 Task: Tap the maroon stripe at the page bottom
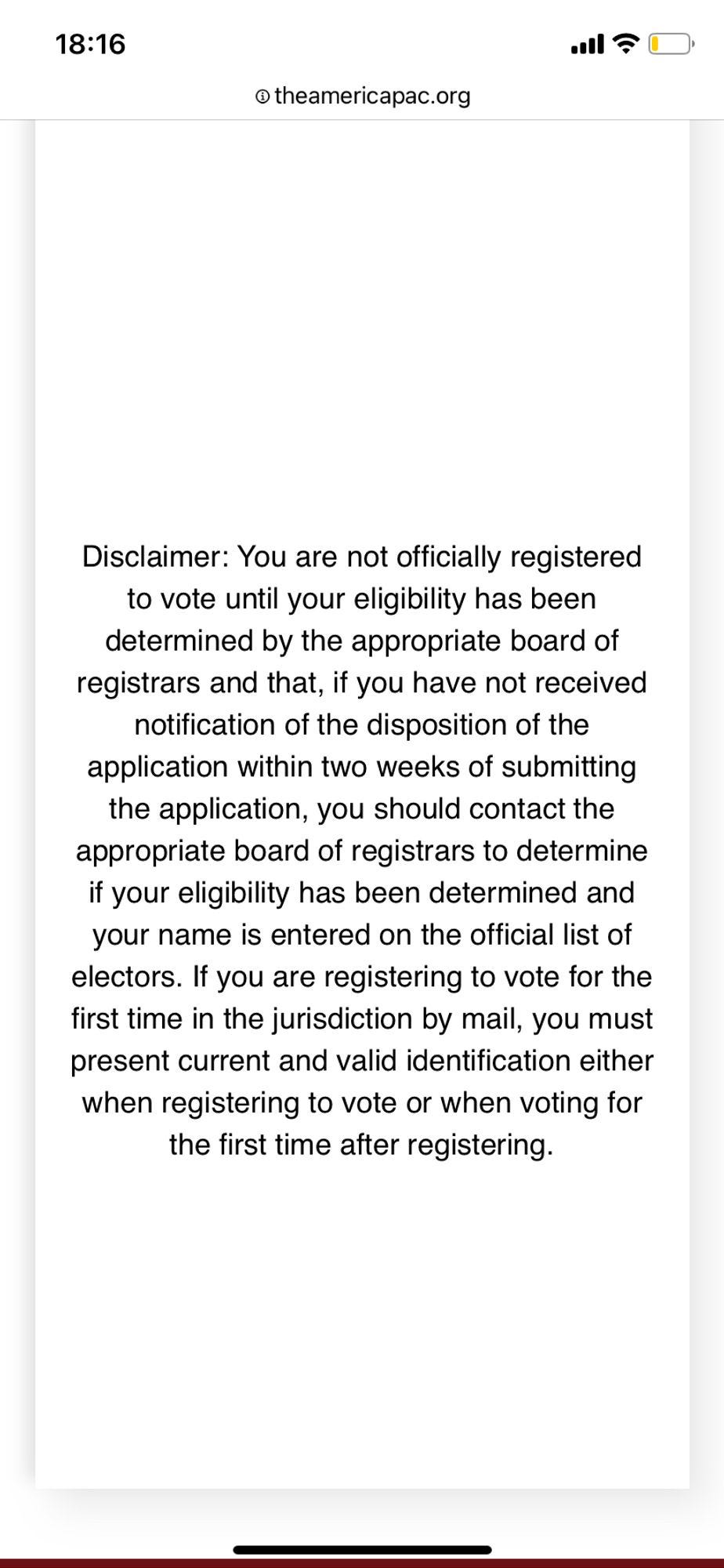362,1563
